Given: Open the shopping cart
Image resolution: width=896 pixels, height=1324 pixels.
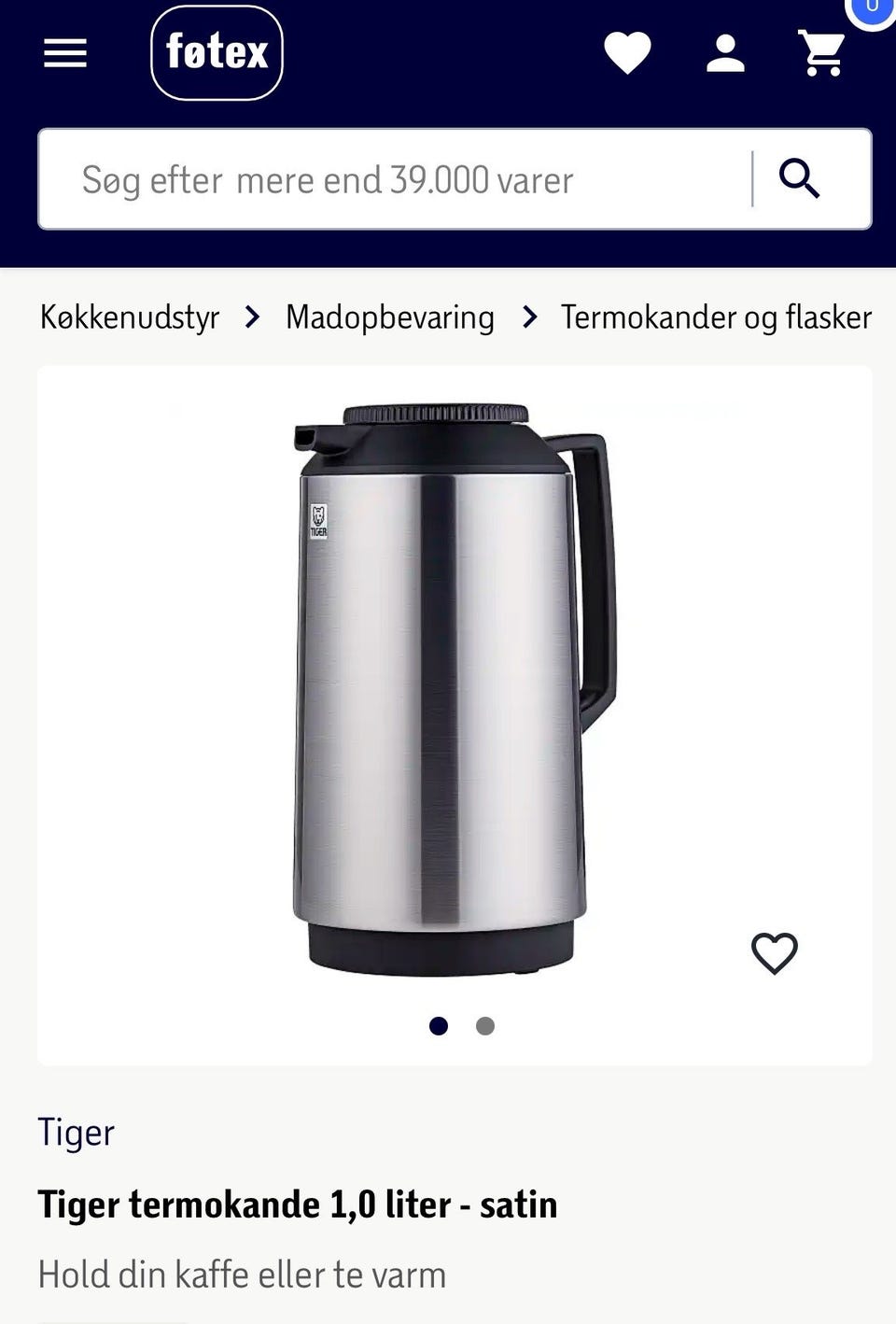Looking at the screenshot, I should 820,53.
